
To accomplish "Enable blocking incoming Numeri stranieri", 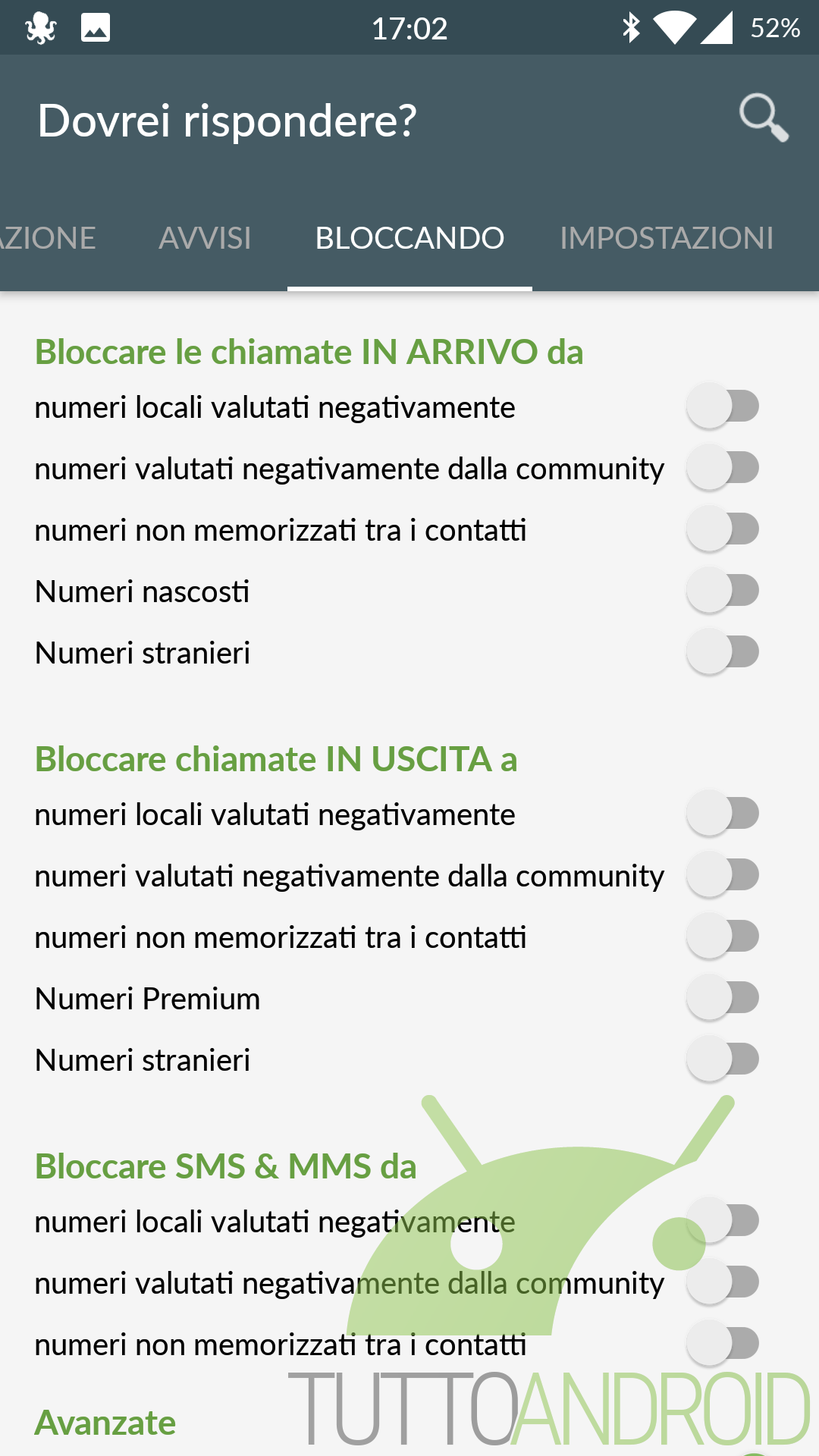I will (x=723, y=652).
